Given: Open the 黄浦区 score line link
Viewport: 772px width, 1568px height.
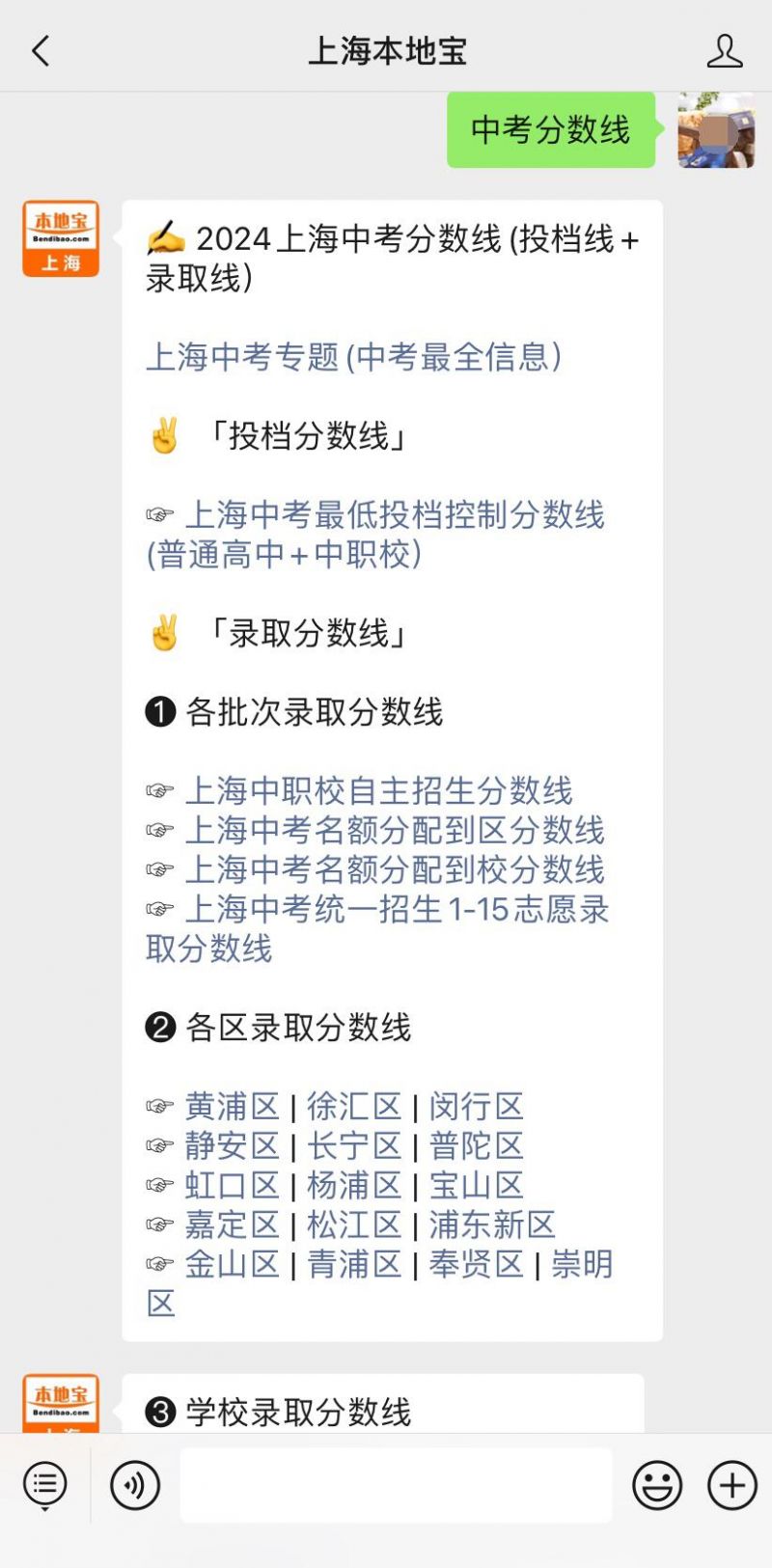Looking at the screenshot, I should pos(232,1106).
